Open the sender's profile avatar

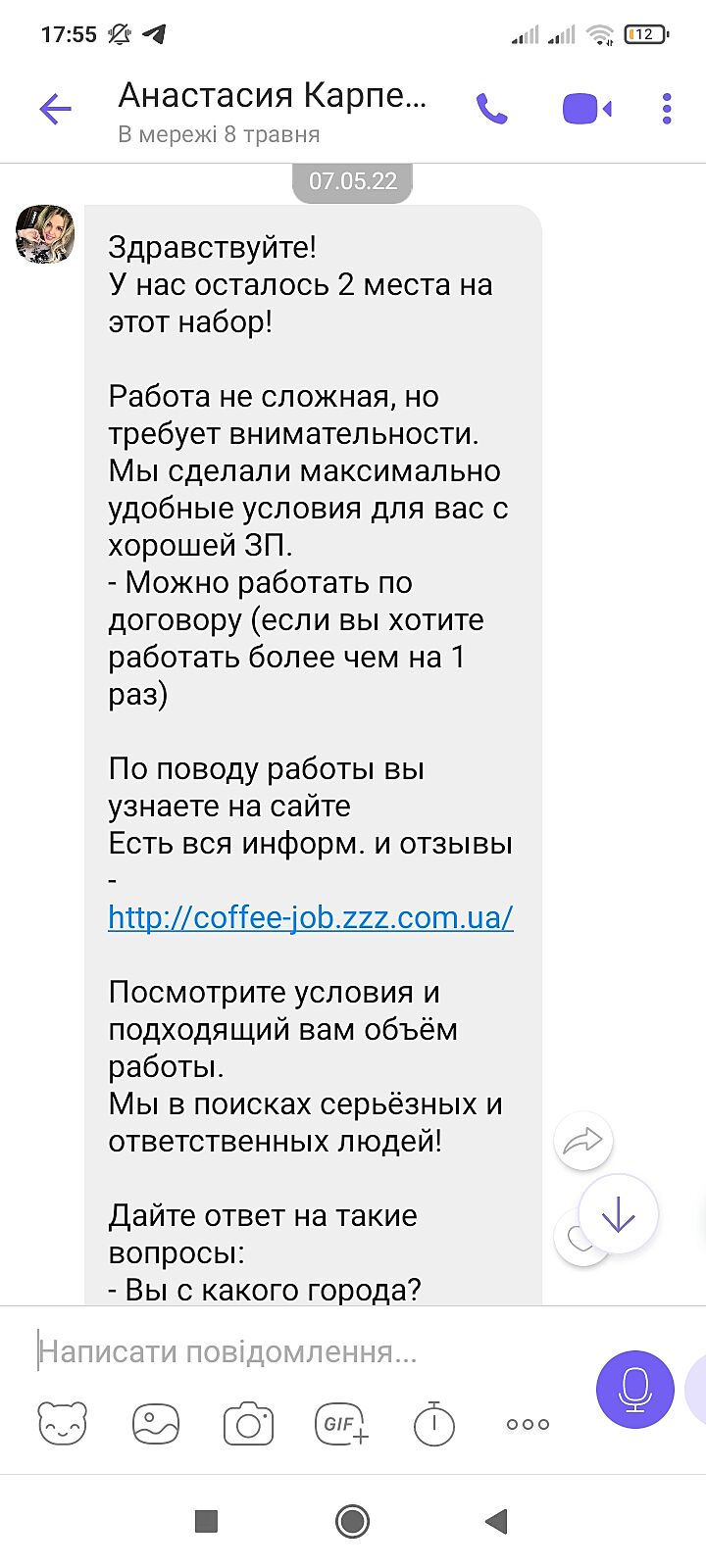point(45,234)
